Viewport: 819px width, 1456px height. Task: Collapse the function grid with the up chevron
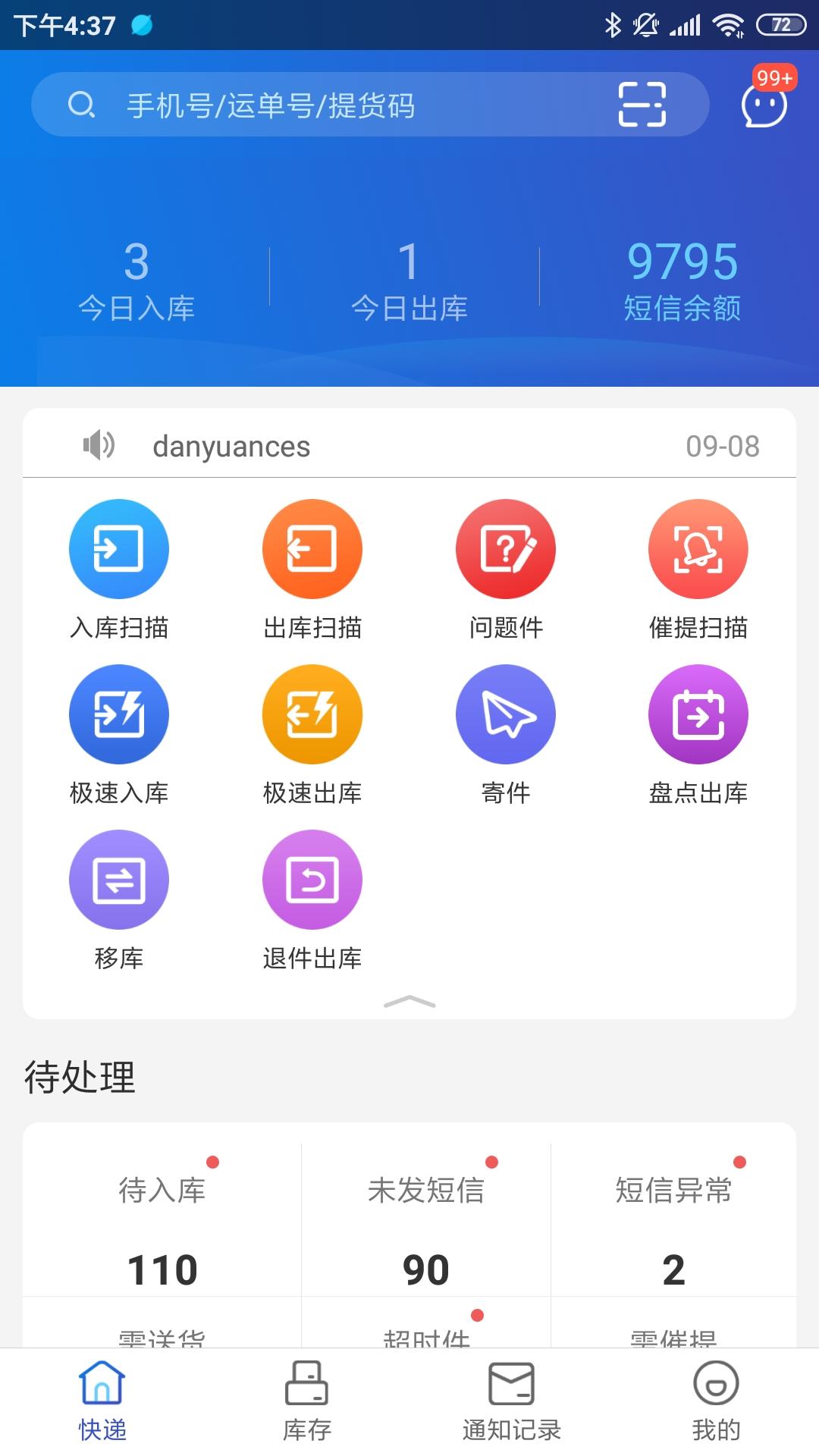(x=409, y=1002)
